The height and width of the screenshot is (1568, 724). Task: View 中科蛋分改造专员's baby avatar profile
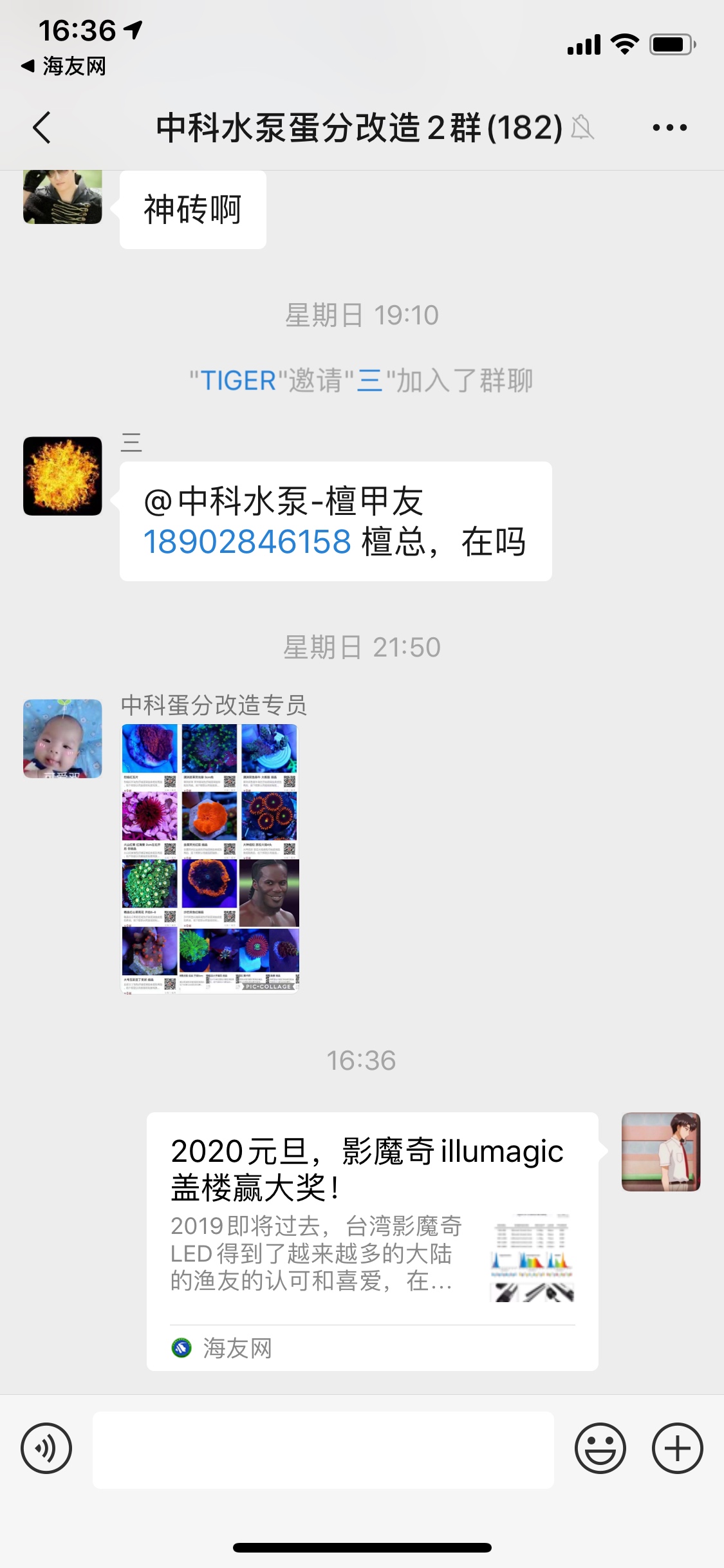pos(62,738)
